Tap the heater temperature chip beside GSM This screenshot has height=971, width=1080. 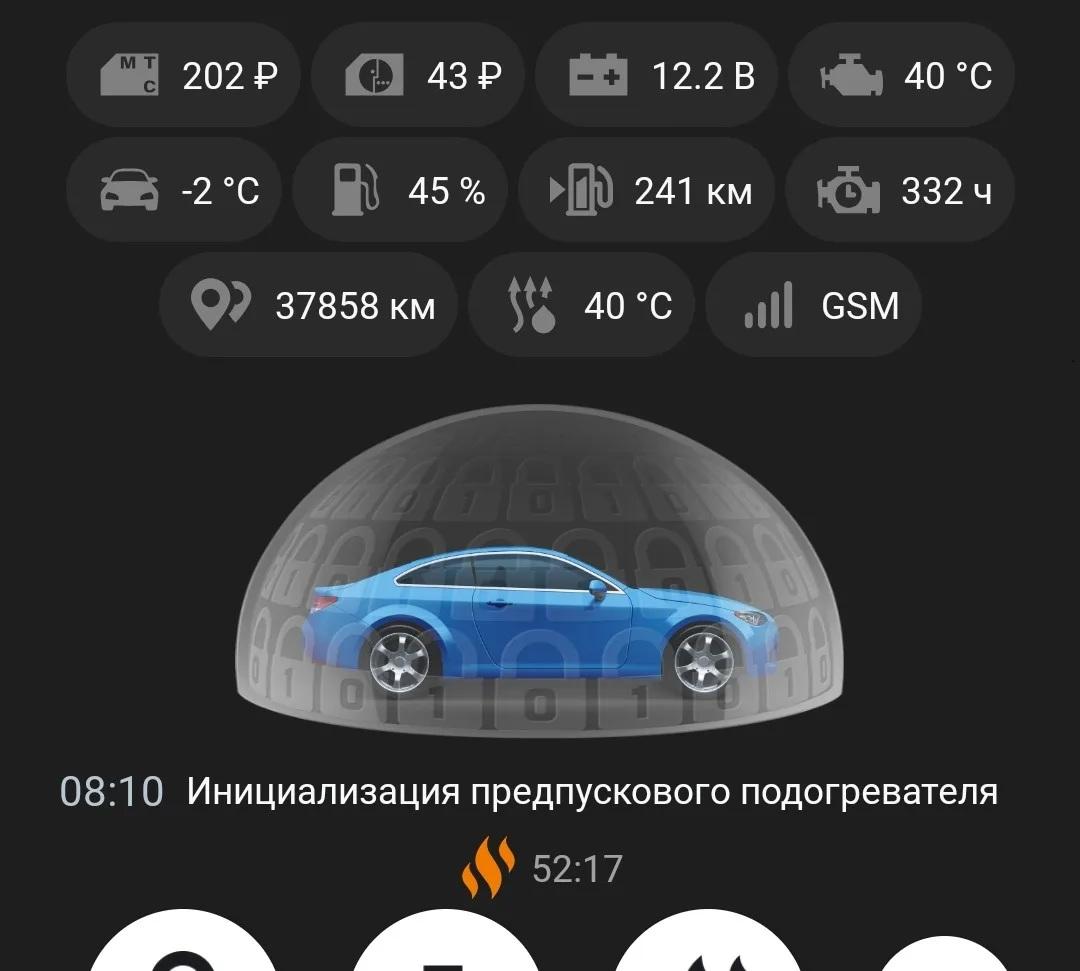point(581,305)
